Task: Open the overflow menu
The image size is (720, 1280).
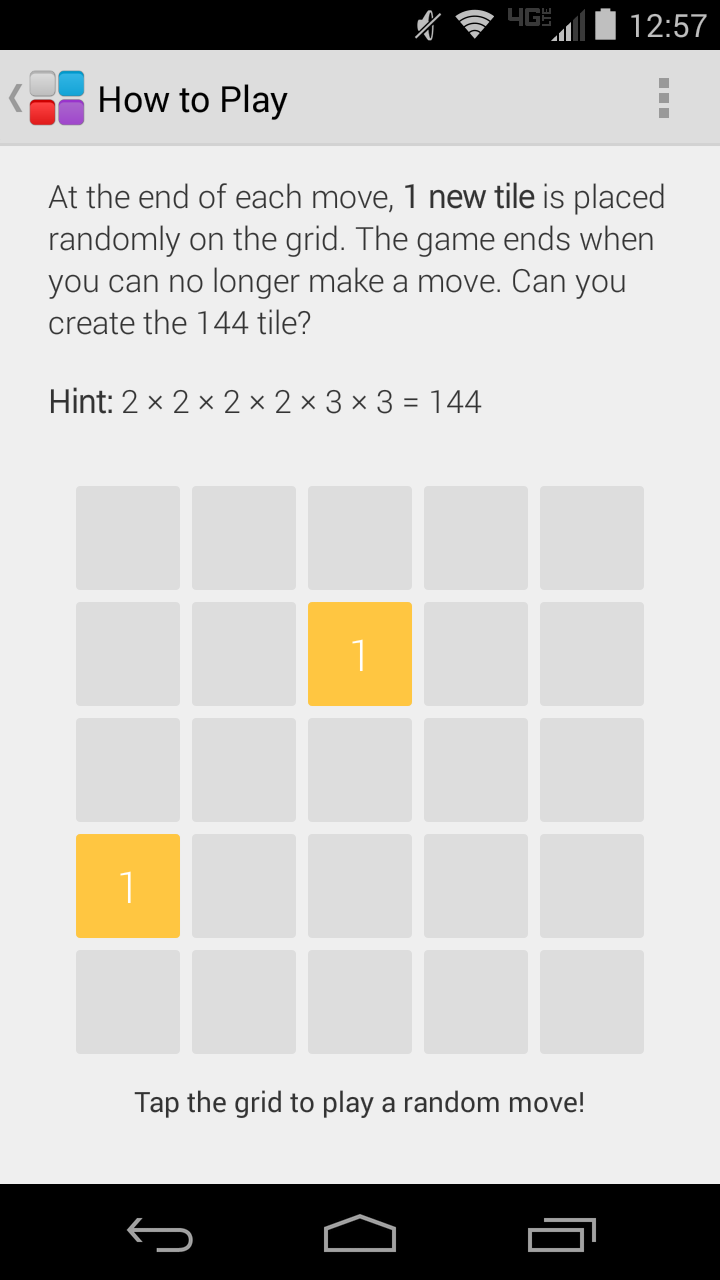Action: pos(663,98)
